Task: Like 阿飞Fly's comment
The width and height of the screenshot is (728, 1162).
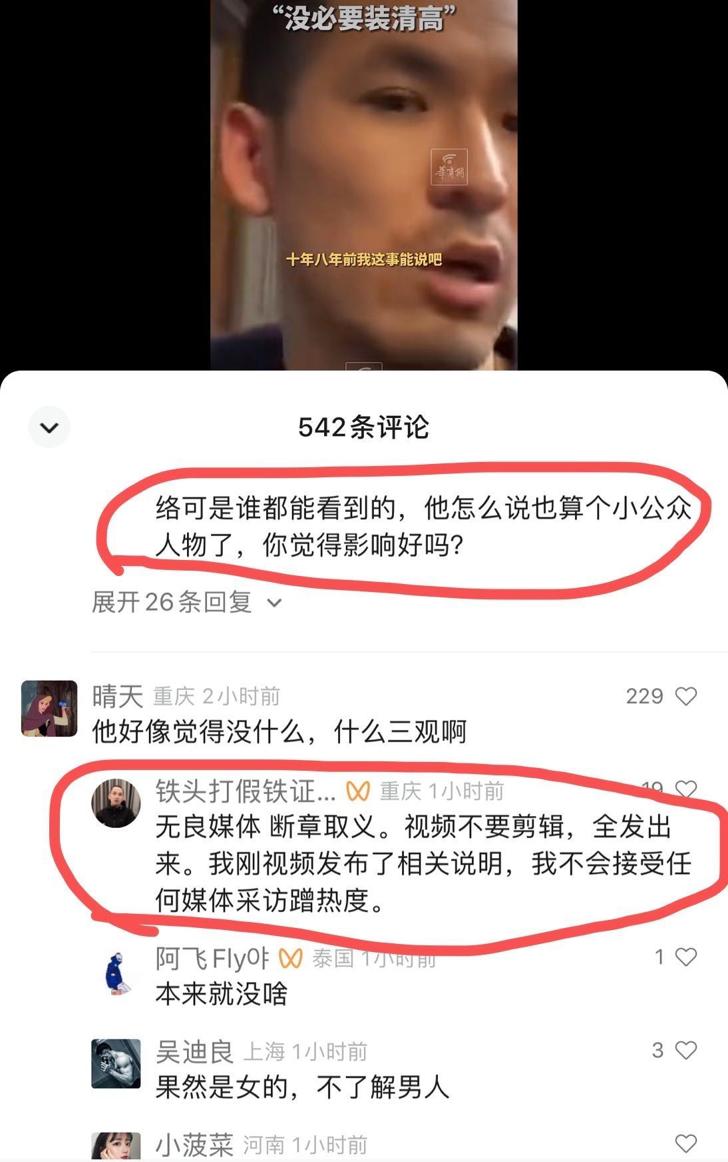Action: click(x=686, y=957)
